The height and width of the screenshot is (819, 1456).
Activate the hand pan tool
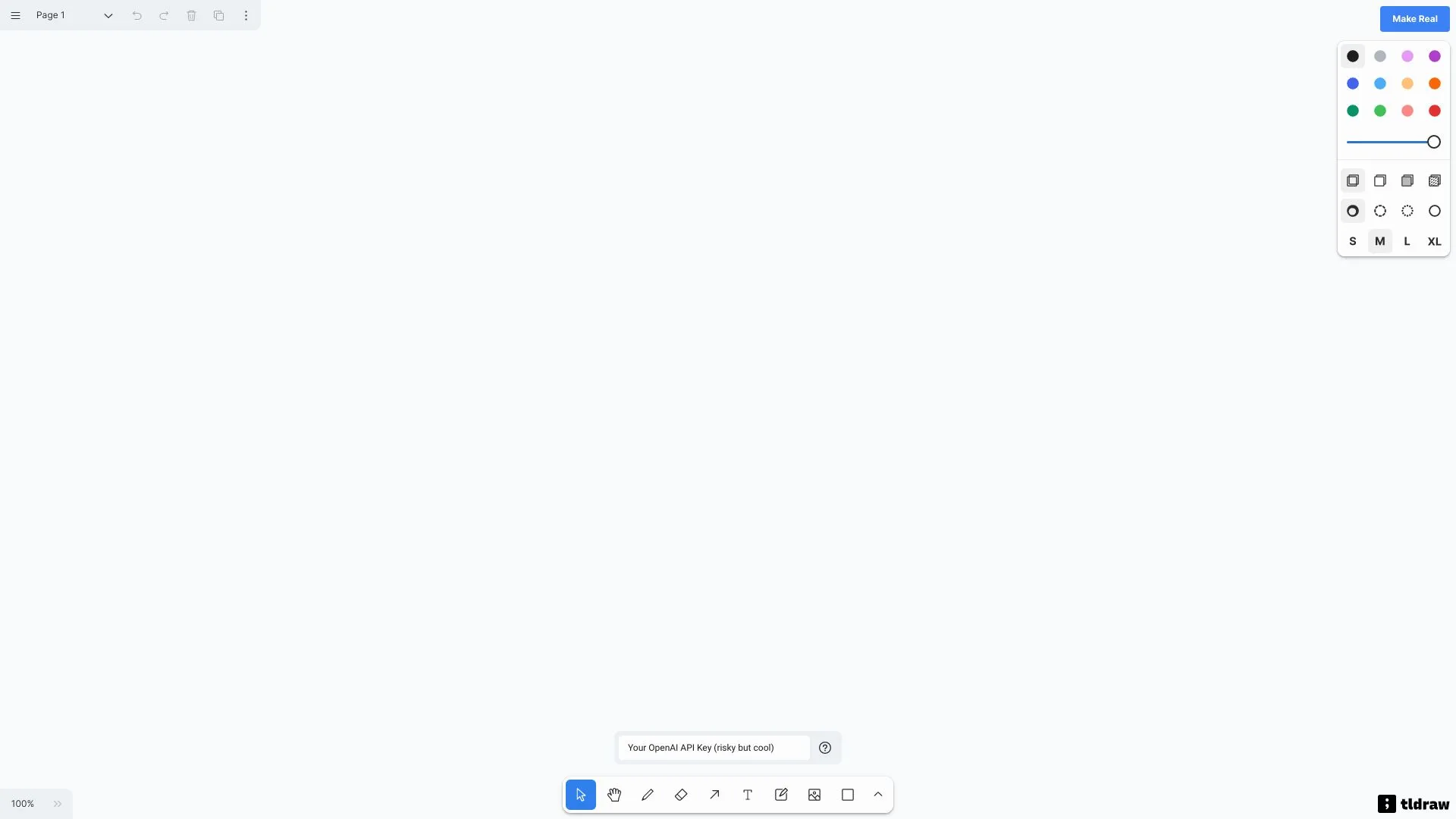coord(614,795)
